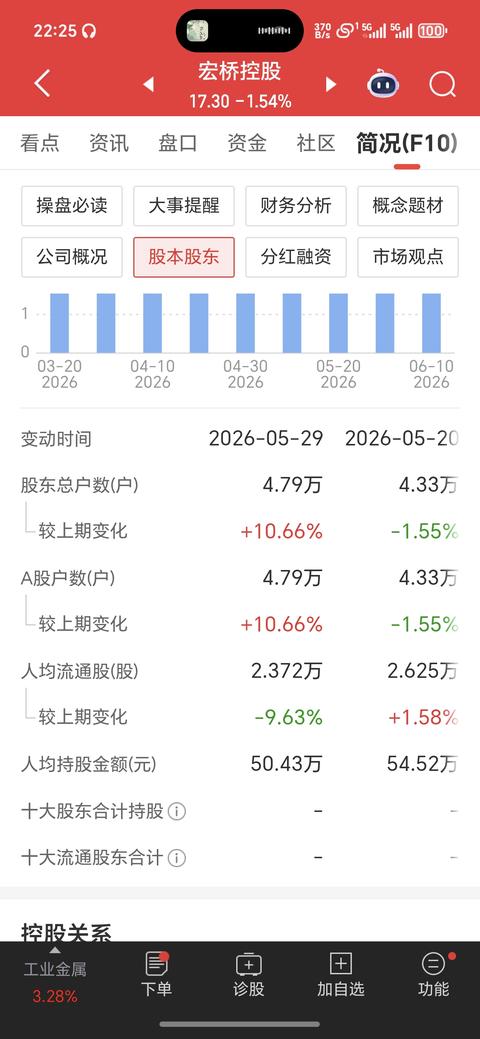Image resolution: width=480 pixels, height=1039 pixels.
Task: Select the 财务分析 chip
Action: [296, 205]
